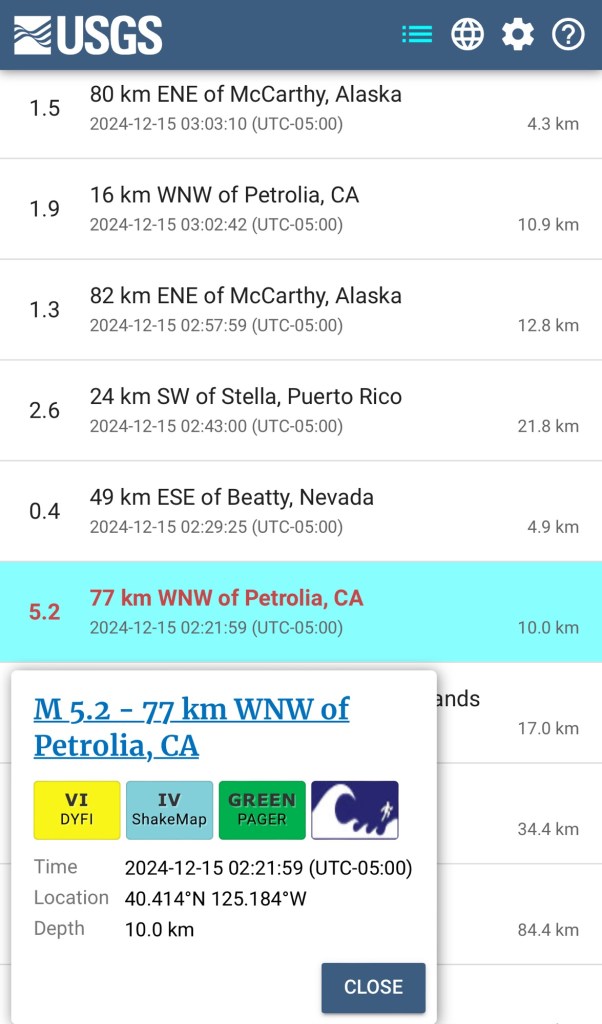Open the tsunami information icon
This screenshot has width=602, height=1024.
tap(354, 809)
